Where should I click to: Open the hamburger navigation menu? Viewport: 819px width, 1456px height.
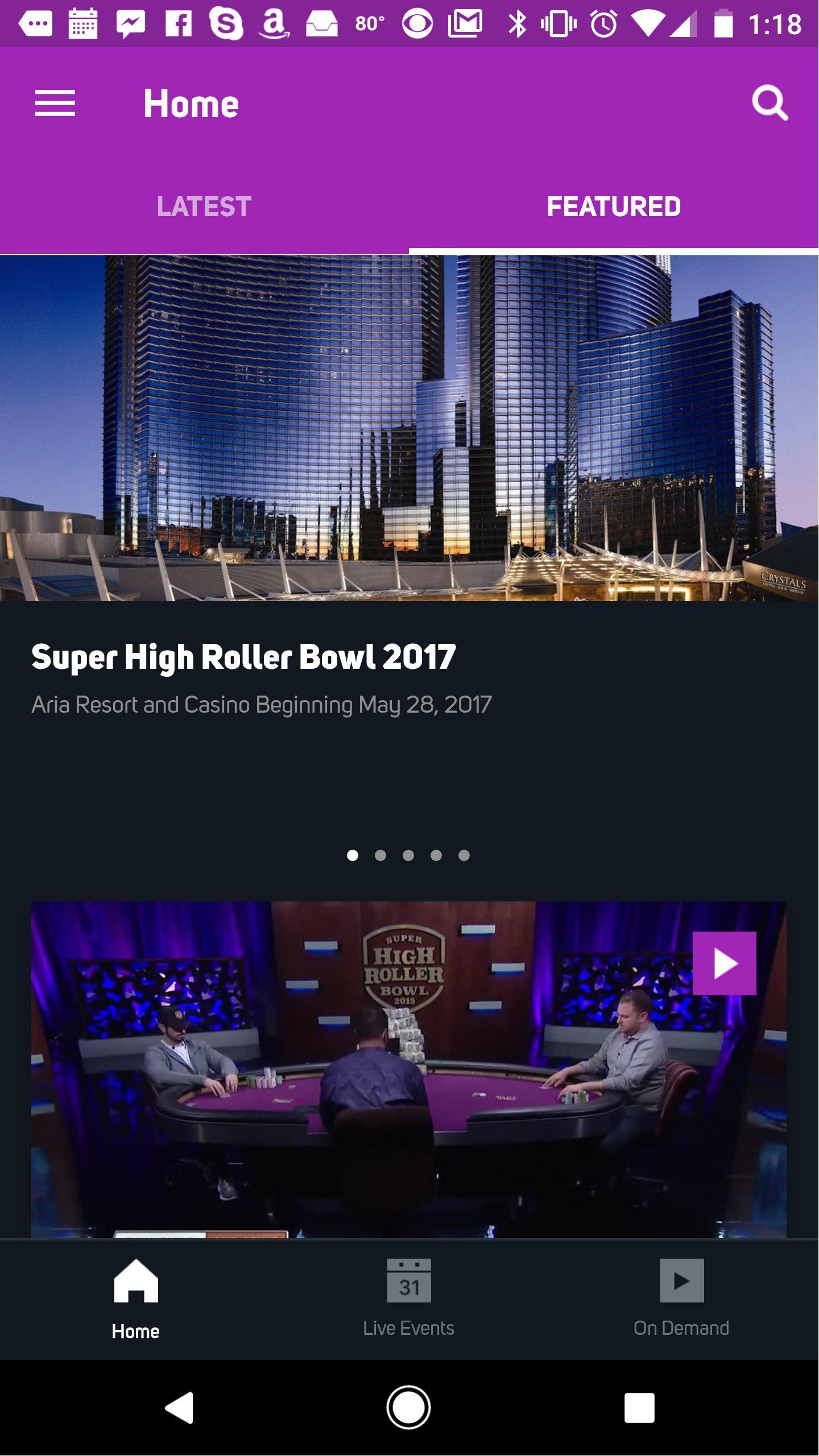tap(55, 104)
